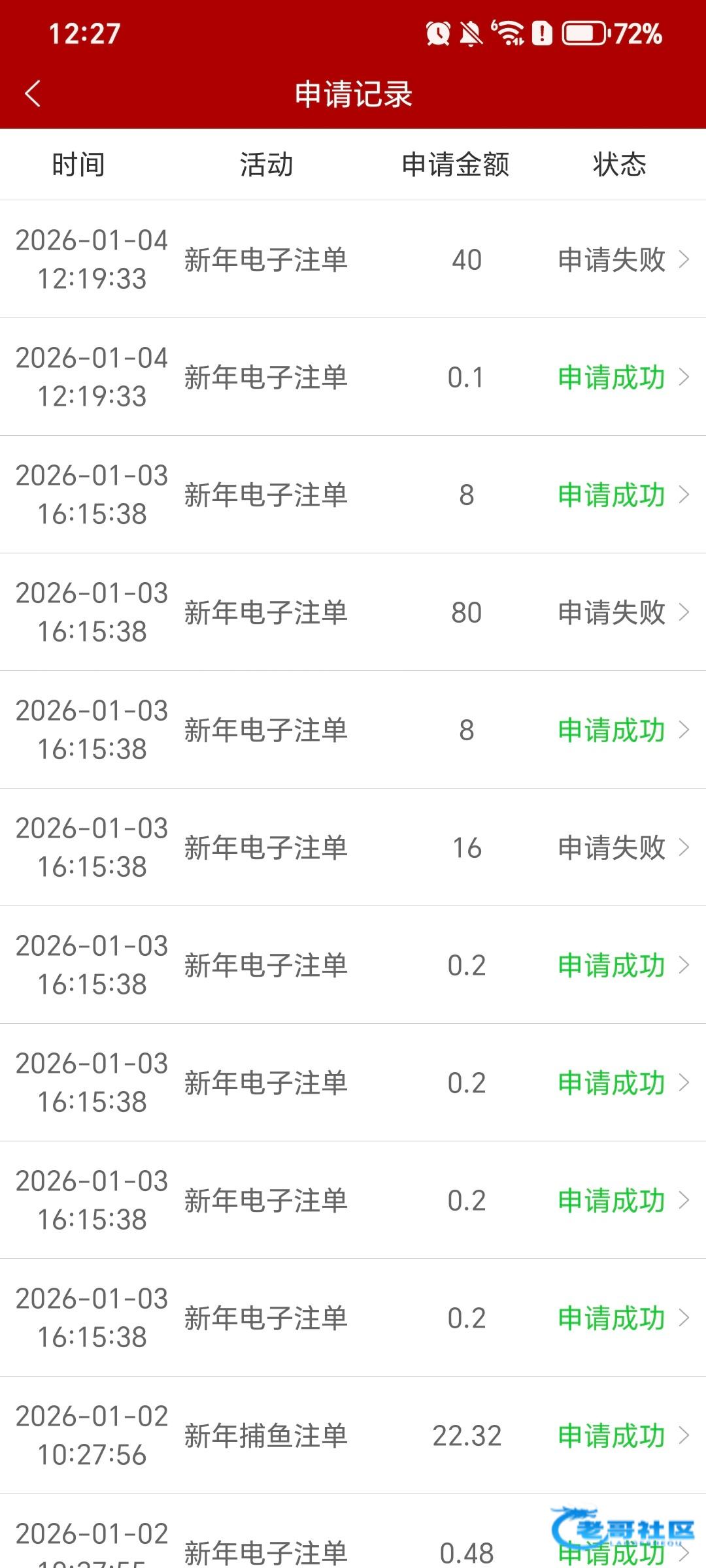Viewport: 706px width, 1568px height.
Task: Go back from the 申请记录 page
Action: click(x=33, y=93)
